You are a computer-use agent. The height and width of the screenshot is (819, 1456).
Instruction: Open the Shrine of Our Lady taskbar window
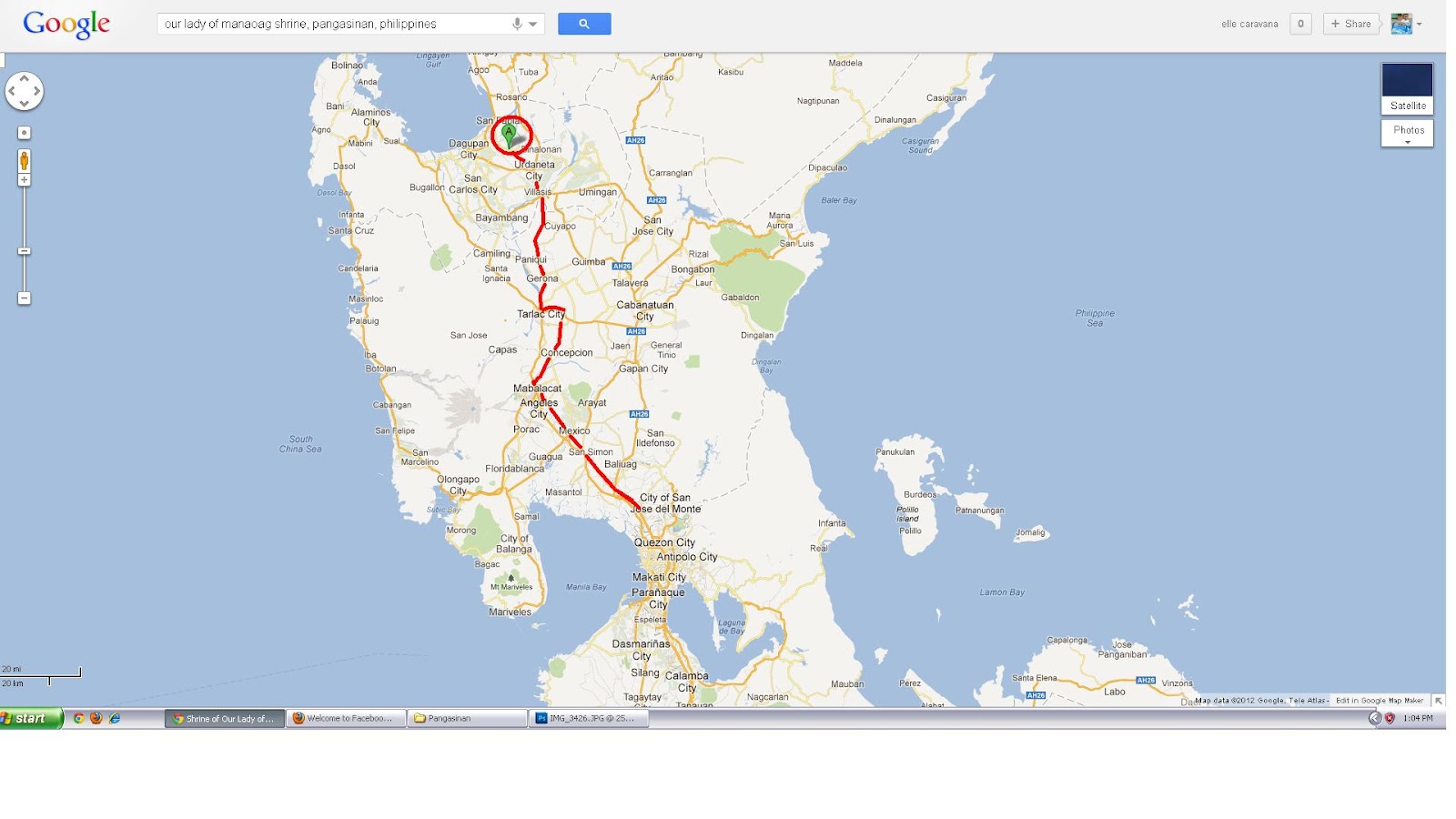[225, 718]
